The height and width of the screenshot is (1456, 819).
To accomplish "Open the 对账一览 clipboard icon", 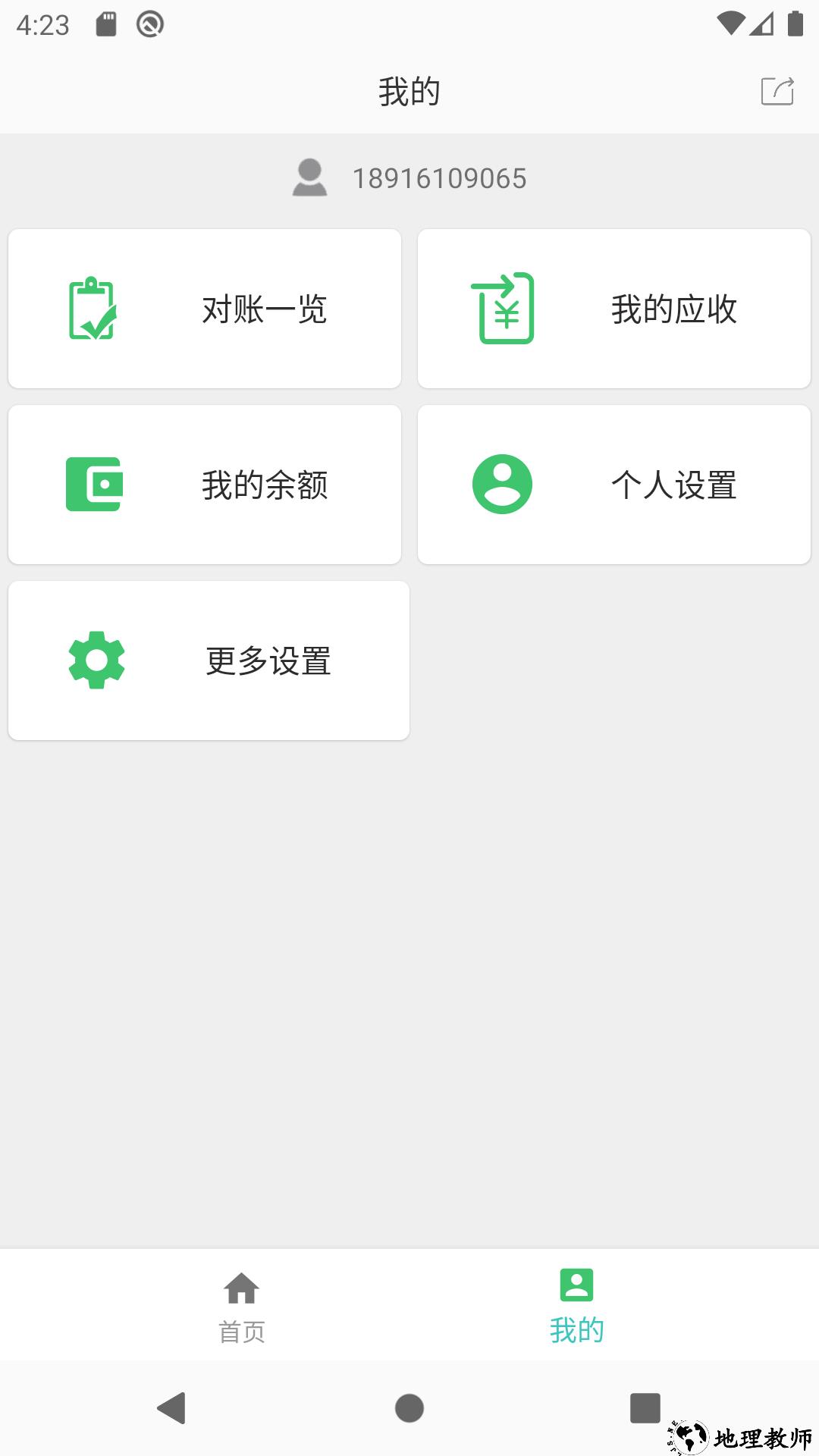I will (93, 309).
